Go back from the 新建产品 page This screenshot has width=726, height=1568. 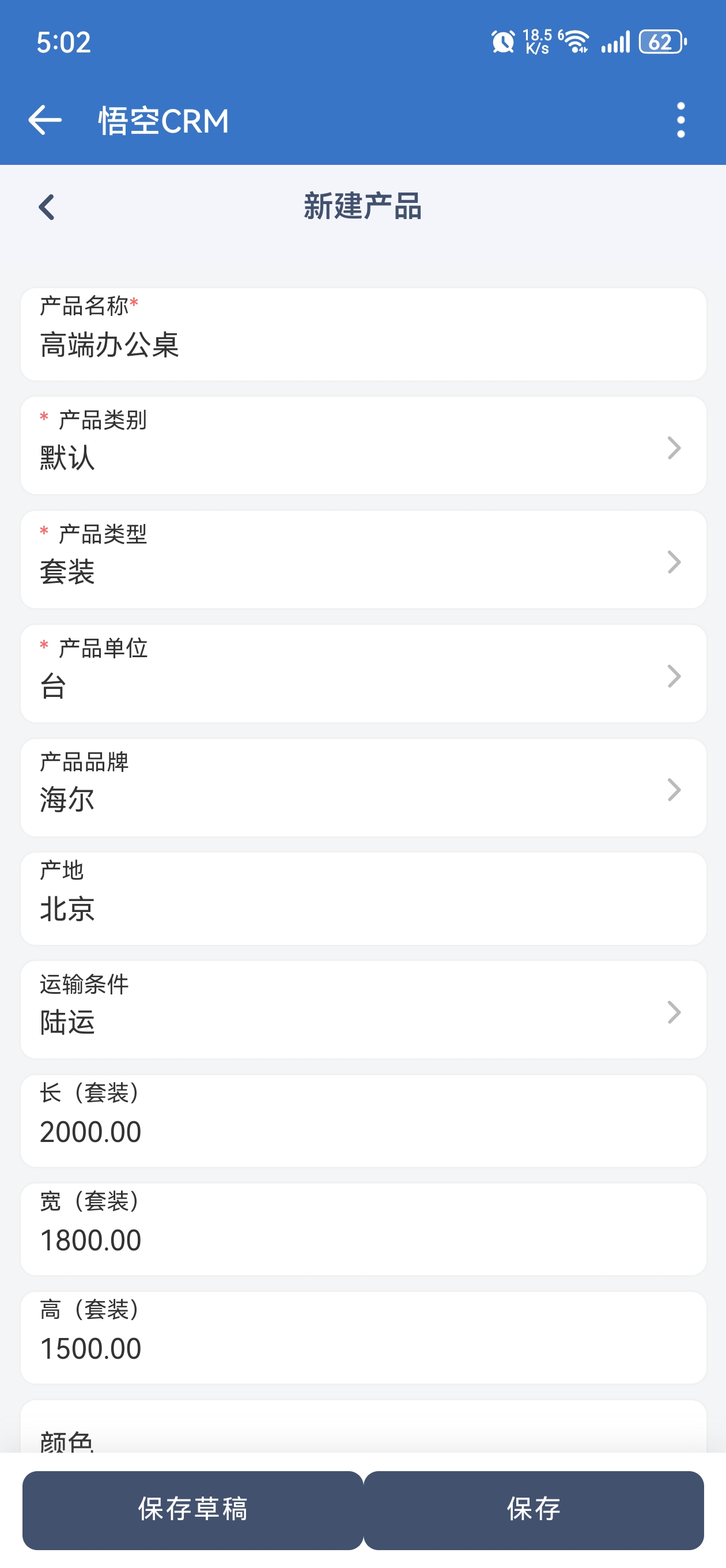tap(47, 207)
